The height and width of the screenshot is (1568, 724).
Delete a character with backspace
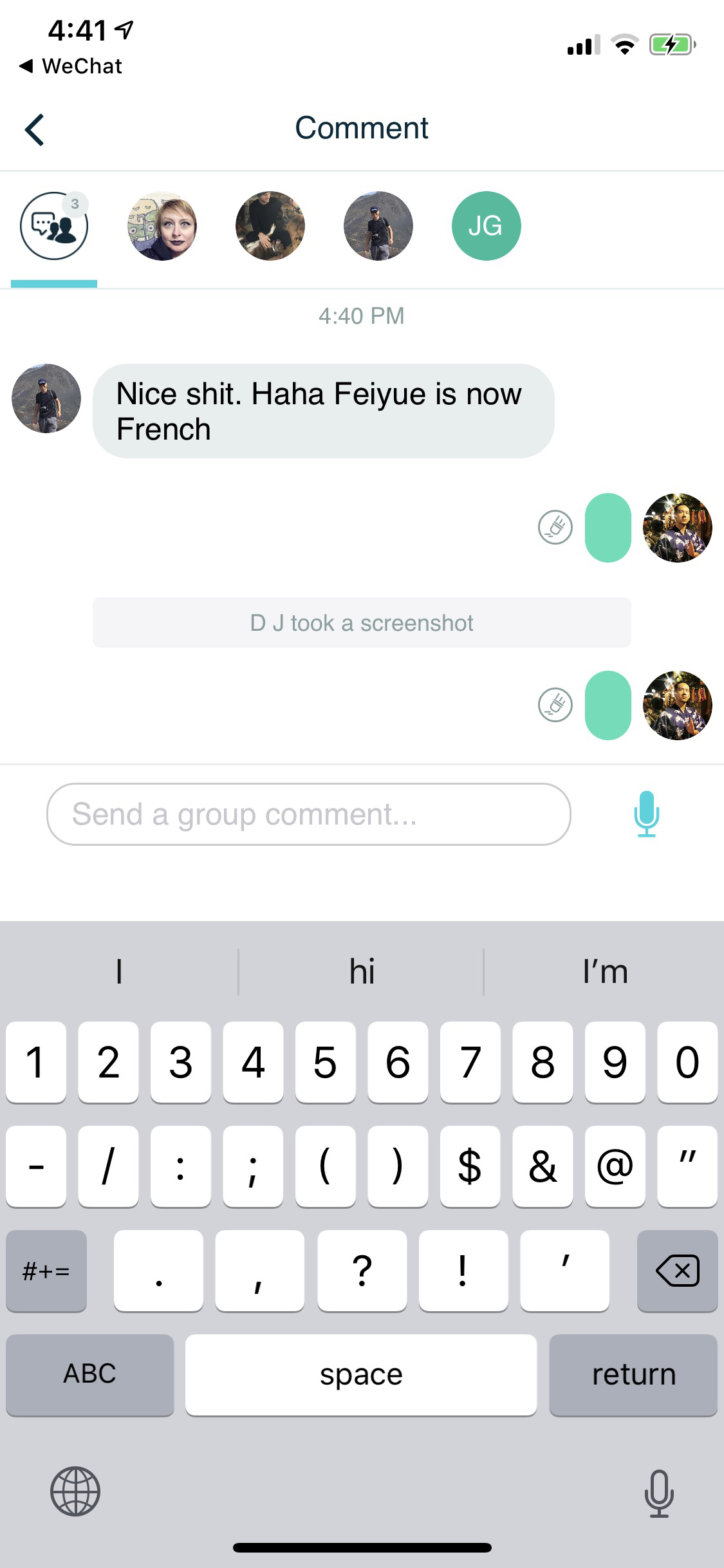[677, 1271]
